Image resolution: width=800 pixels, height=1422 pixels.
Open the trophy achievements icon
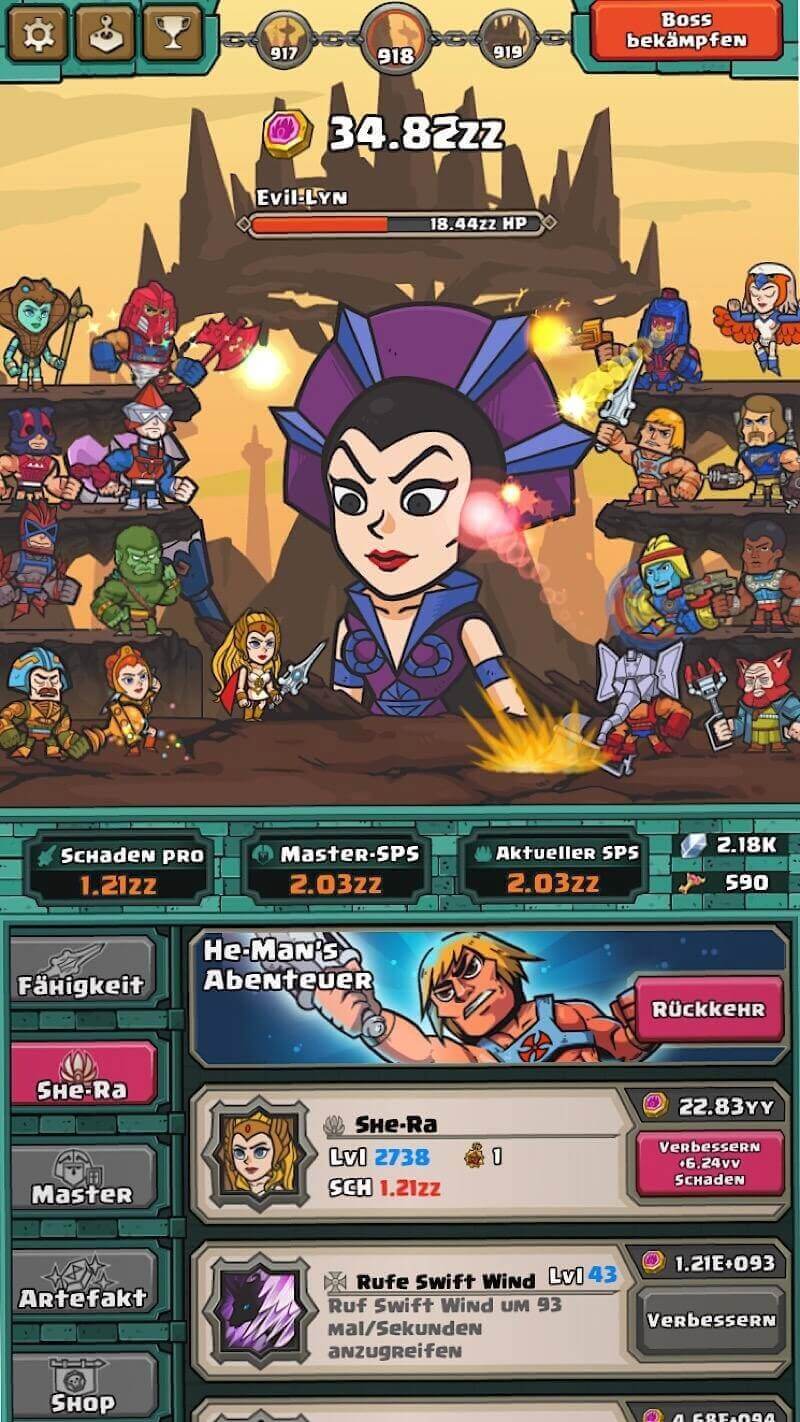click(x=172, y=32)
